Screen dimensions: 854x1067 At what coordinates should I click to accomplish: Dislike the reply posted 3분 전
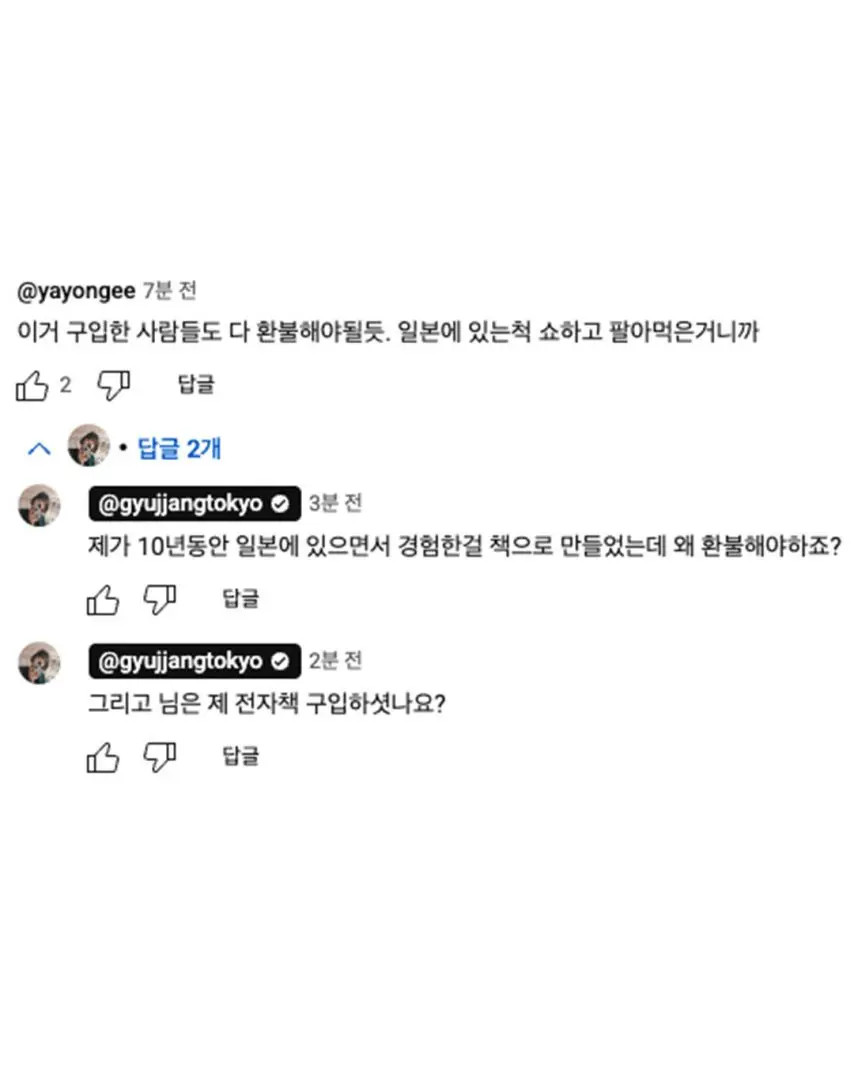[x=160, y=600]
